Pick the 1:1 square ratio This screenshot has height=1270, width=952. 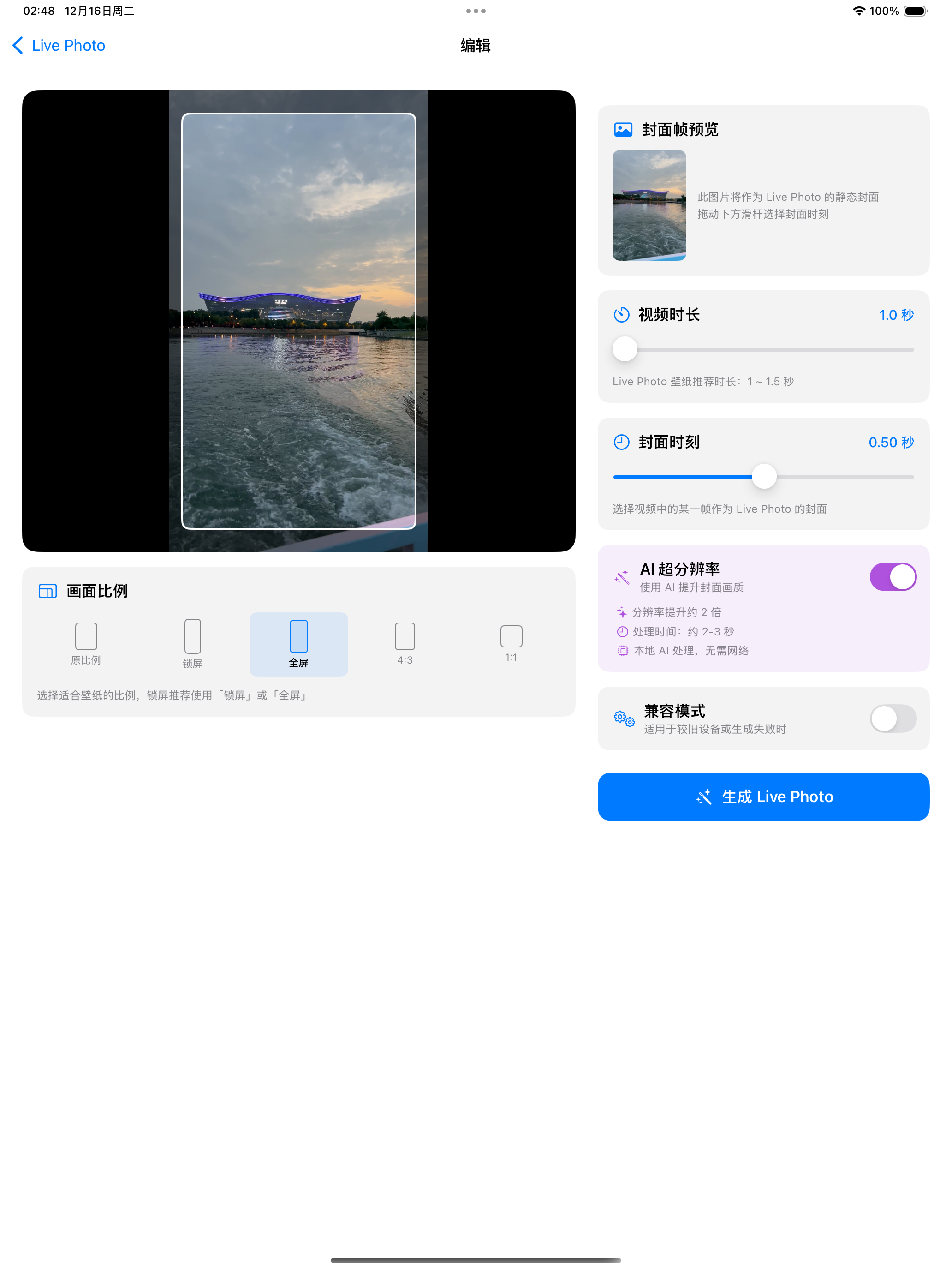click(x=511, y=642)
